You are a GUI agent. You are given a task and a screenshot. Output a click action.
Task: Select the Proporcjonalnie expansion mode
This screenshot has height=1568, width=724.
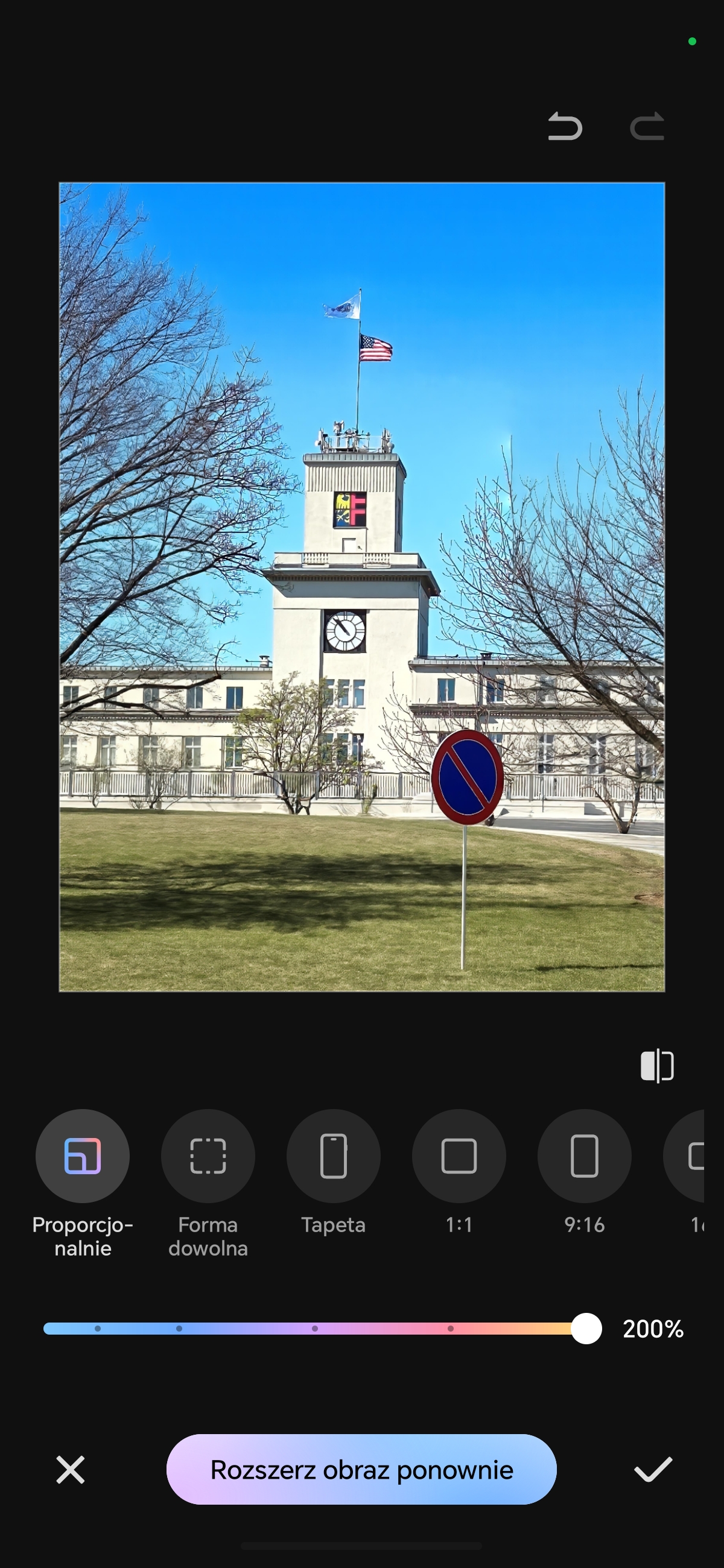(83, 1155)
